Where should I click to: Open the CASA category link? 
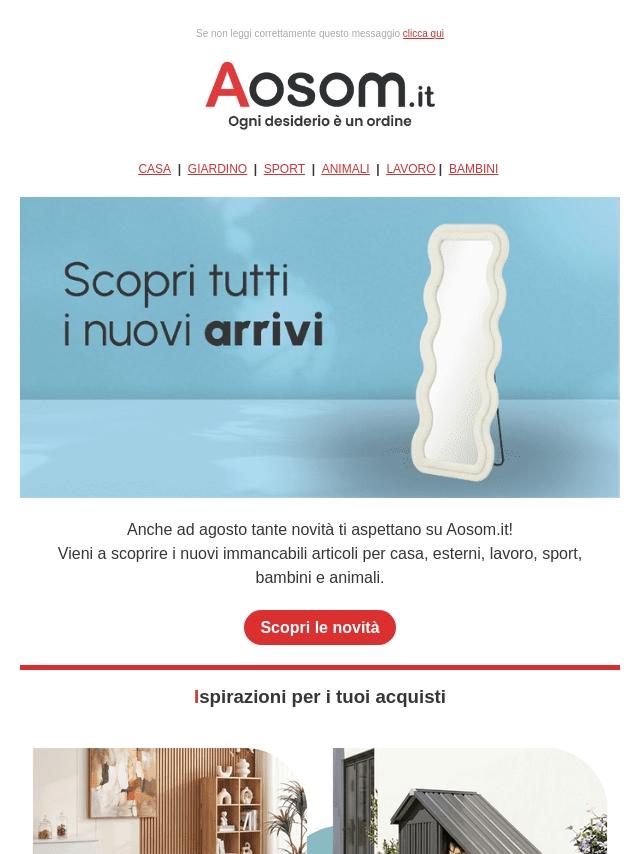click(154, 169)
